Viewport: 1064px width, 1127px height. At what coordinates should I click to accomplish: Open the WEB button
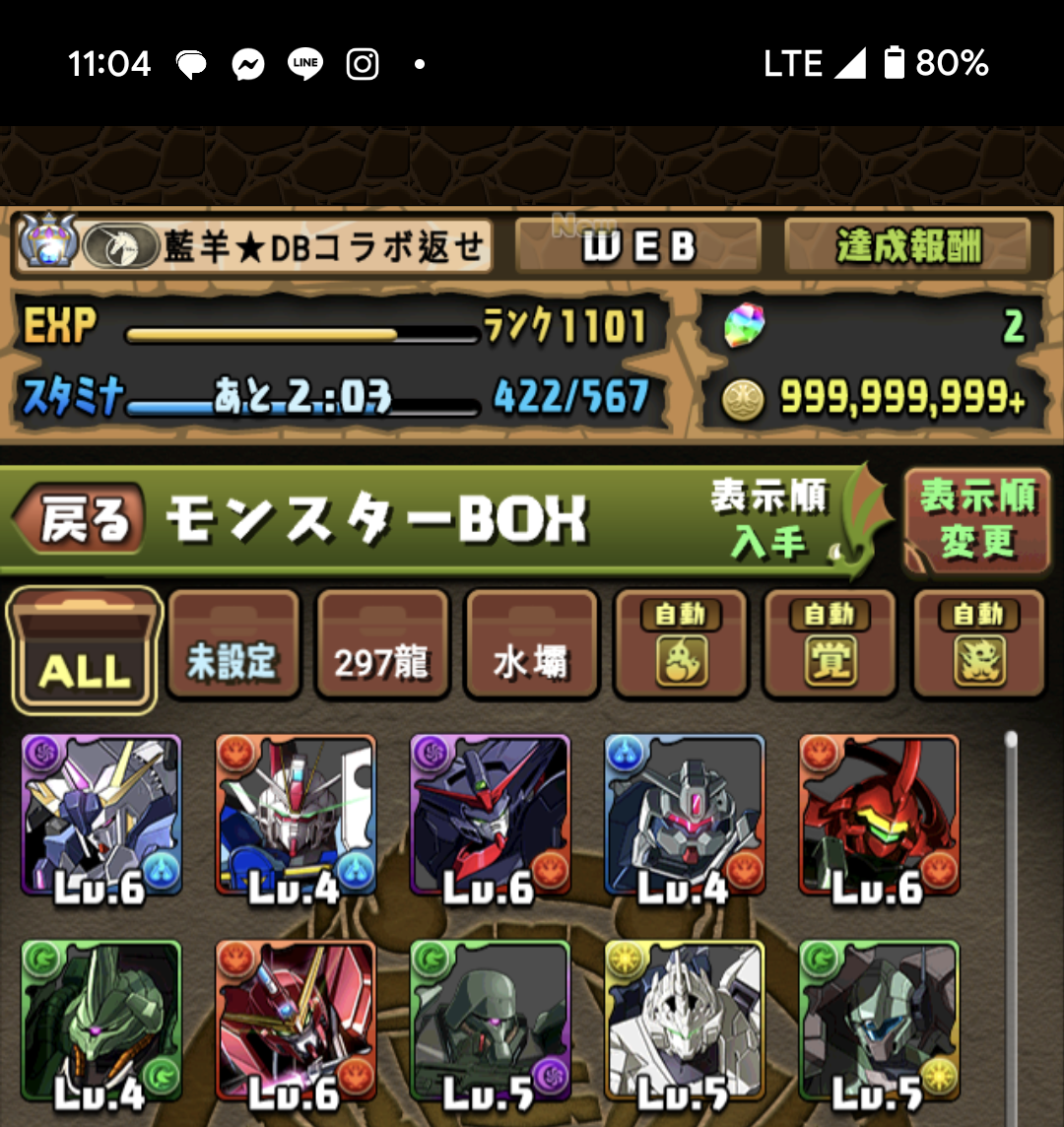637,246
